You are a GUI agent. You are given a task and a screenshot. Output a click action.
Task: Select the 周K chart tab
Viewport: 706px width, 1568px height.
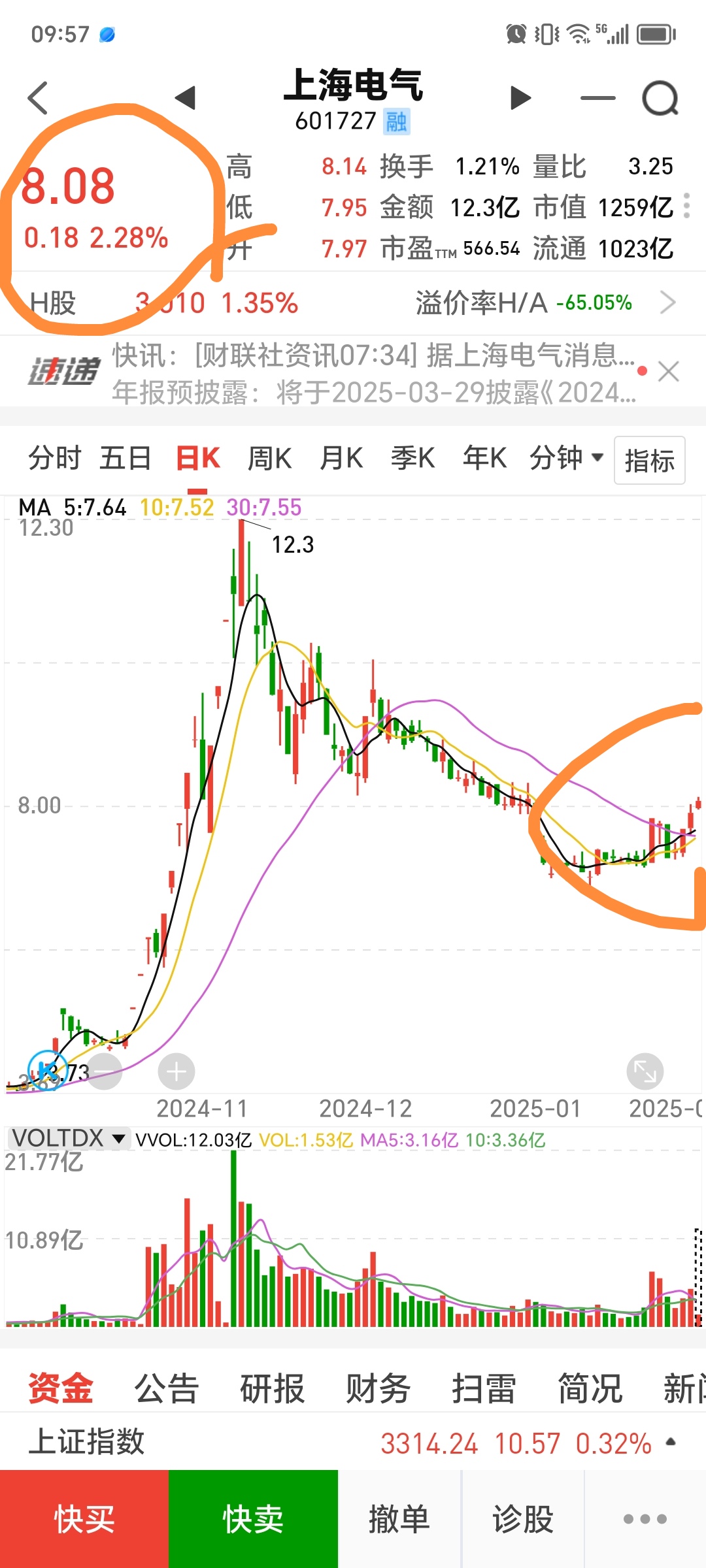[269, 458]
